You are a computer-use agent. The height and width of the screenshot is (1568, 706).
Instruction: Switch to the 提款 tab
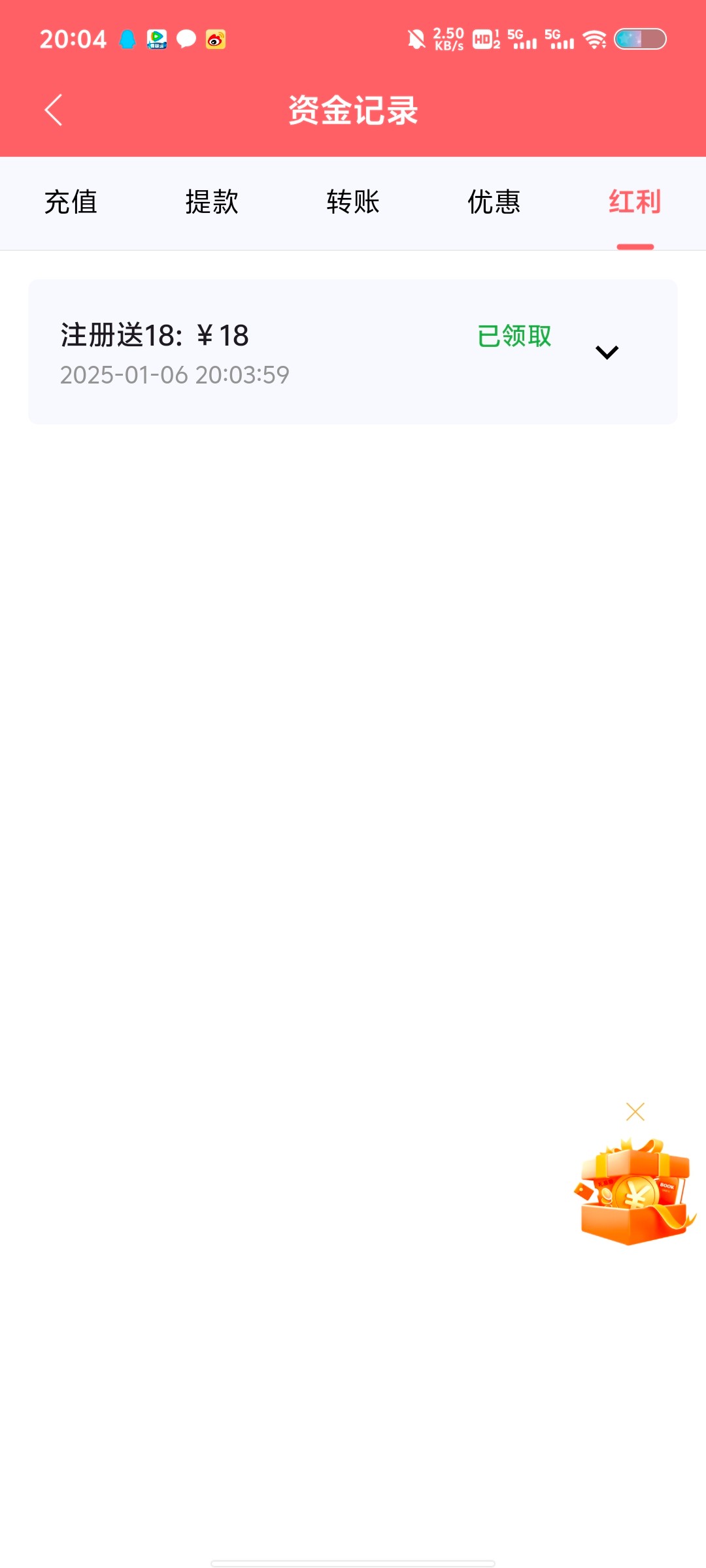point(212,202)
